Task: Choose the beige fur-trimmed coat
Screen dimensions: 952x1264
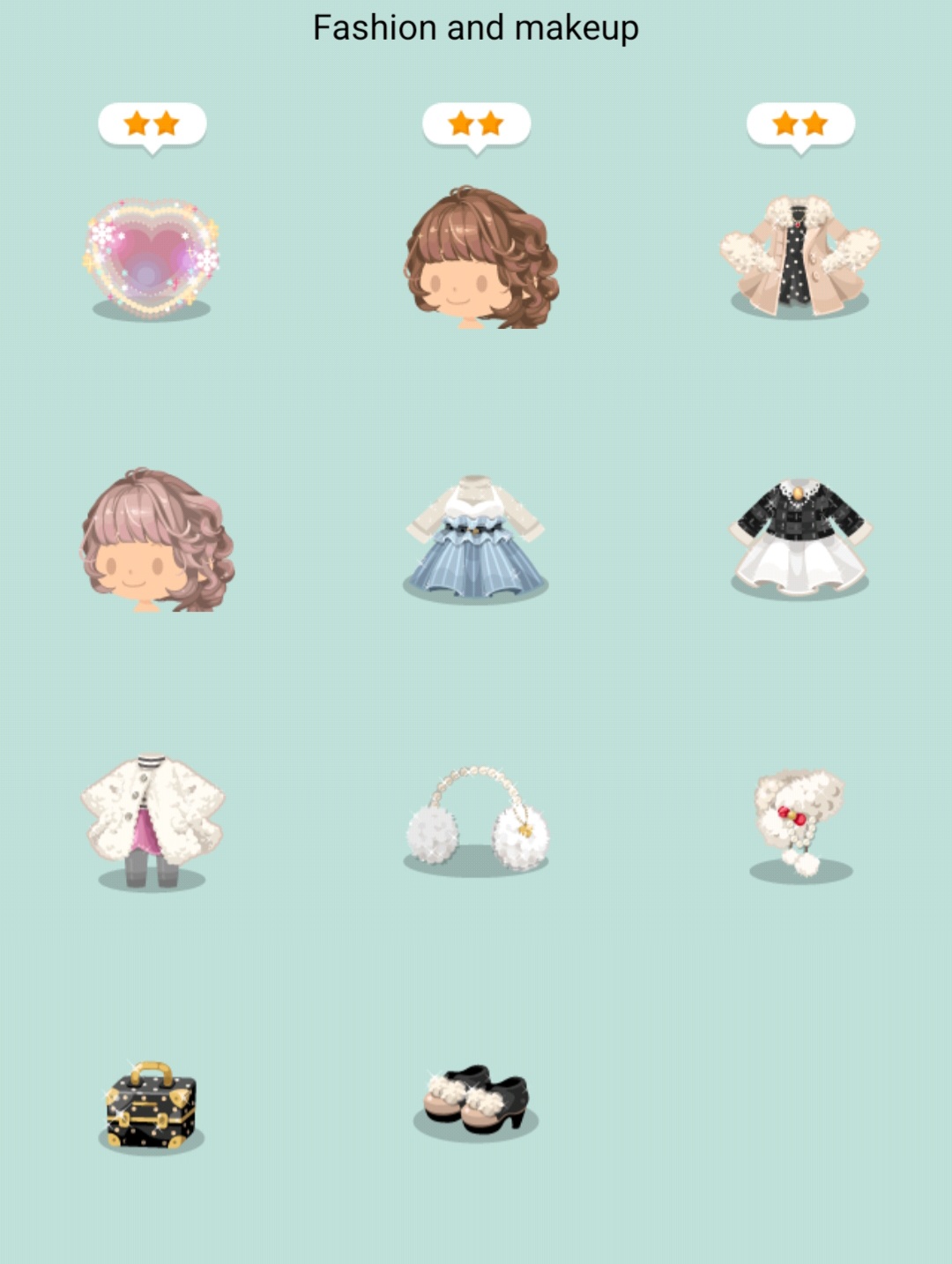Action: coord(800,256)
